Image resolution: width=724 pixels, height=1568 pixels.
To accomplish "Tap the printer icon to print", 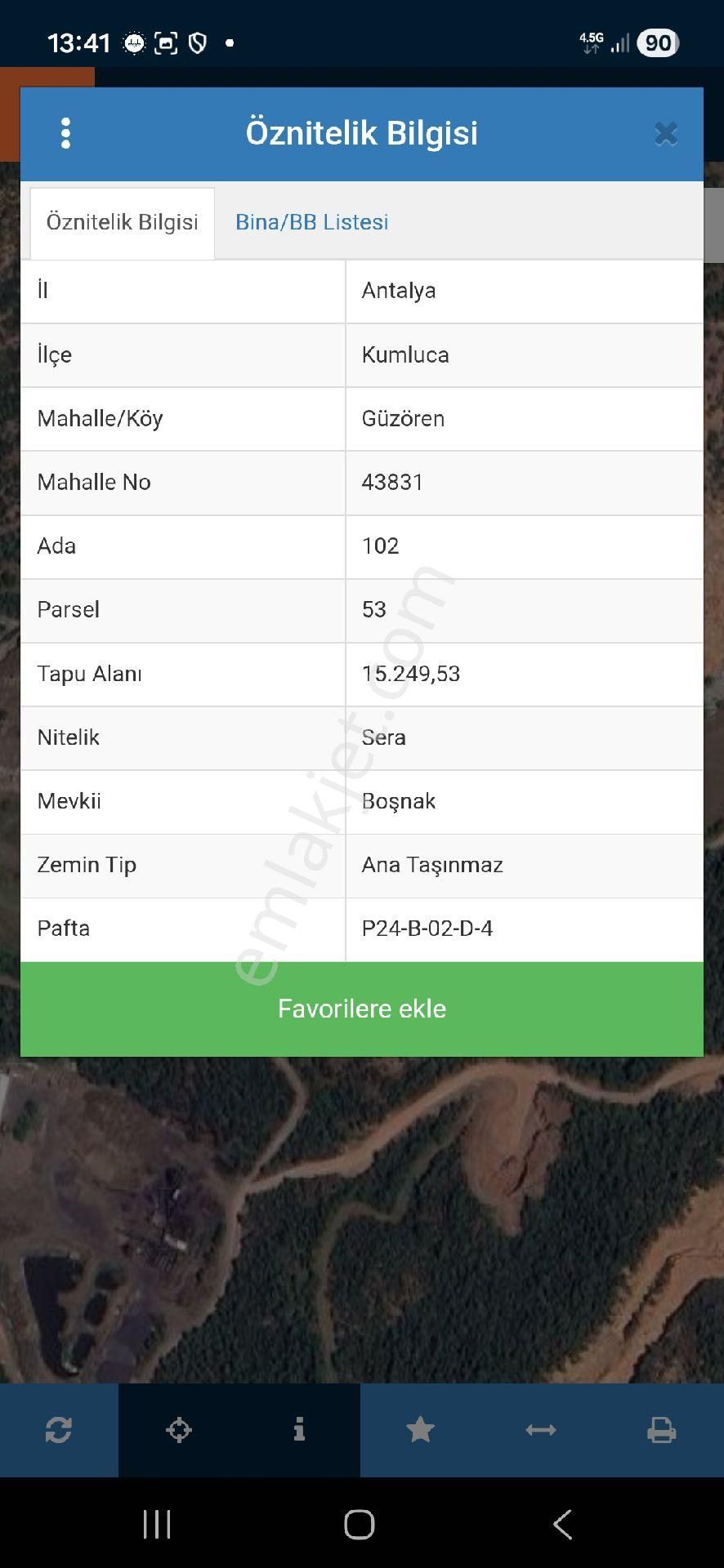I will tap(661, 1429).
